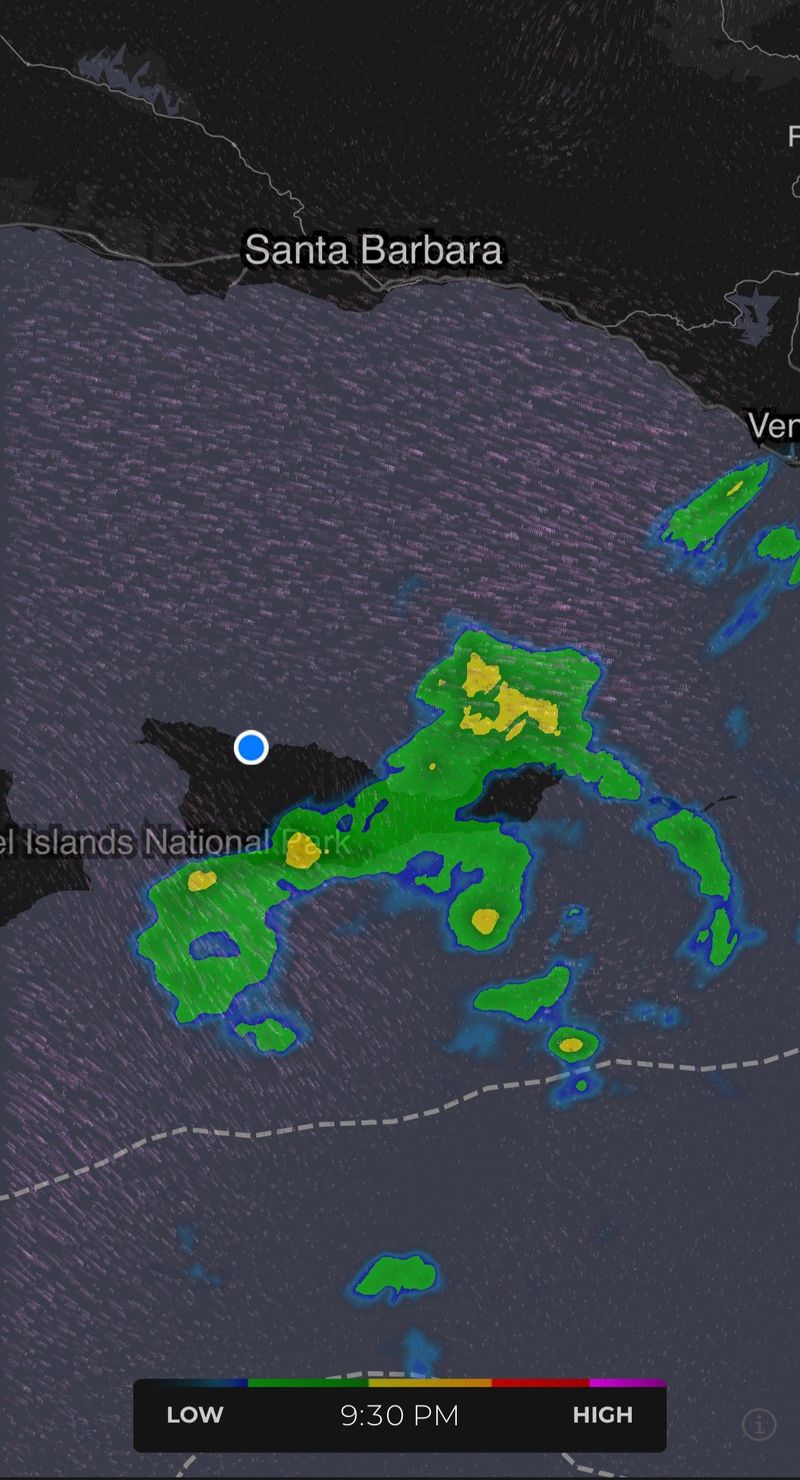
Task: Select the LOW end of the intensity legend
Action: point(194,1415)
